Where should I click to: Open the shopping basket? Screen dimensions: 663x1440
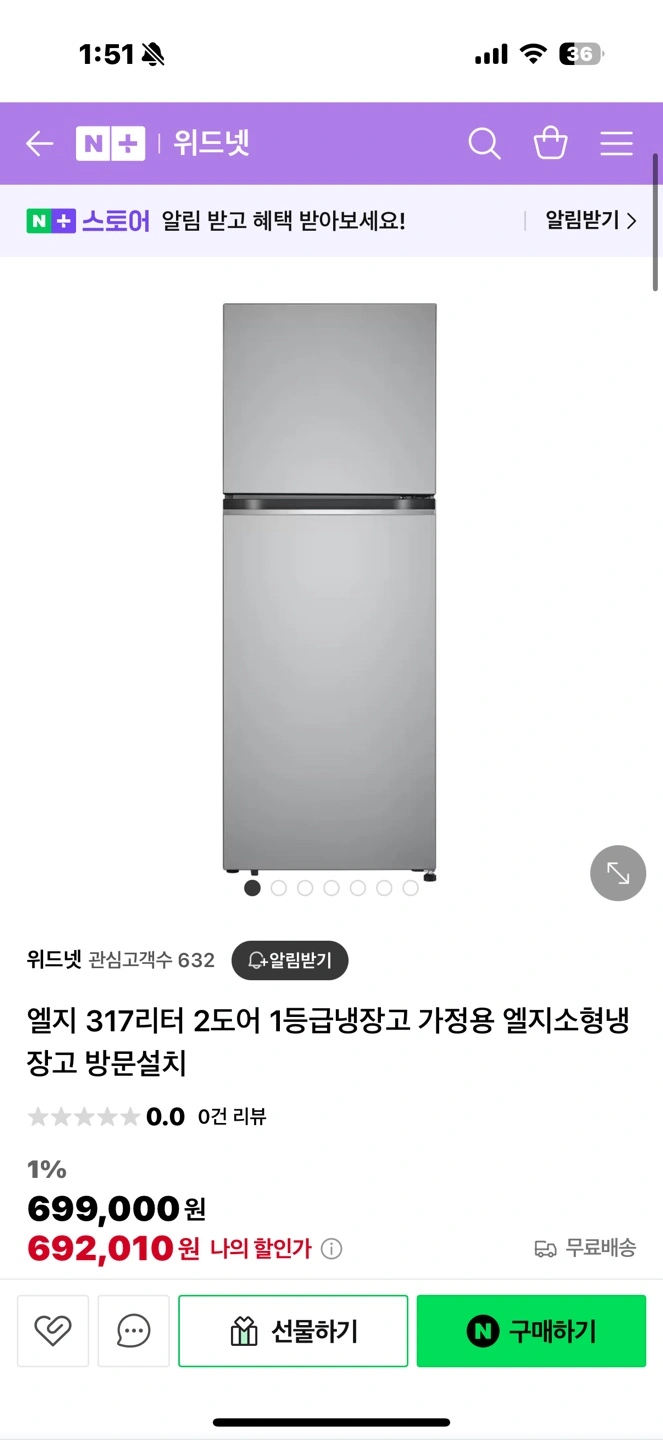[x=550, y=143]
